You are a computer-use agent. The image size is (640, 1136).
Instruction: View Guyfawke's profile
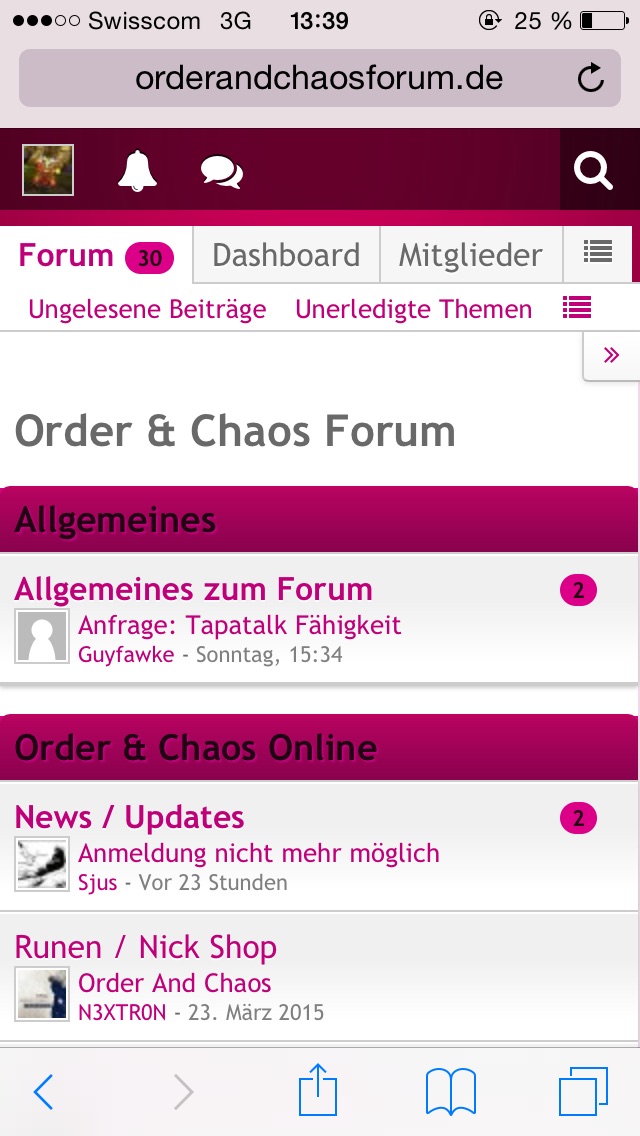(126, 655)
